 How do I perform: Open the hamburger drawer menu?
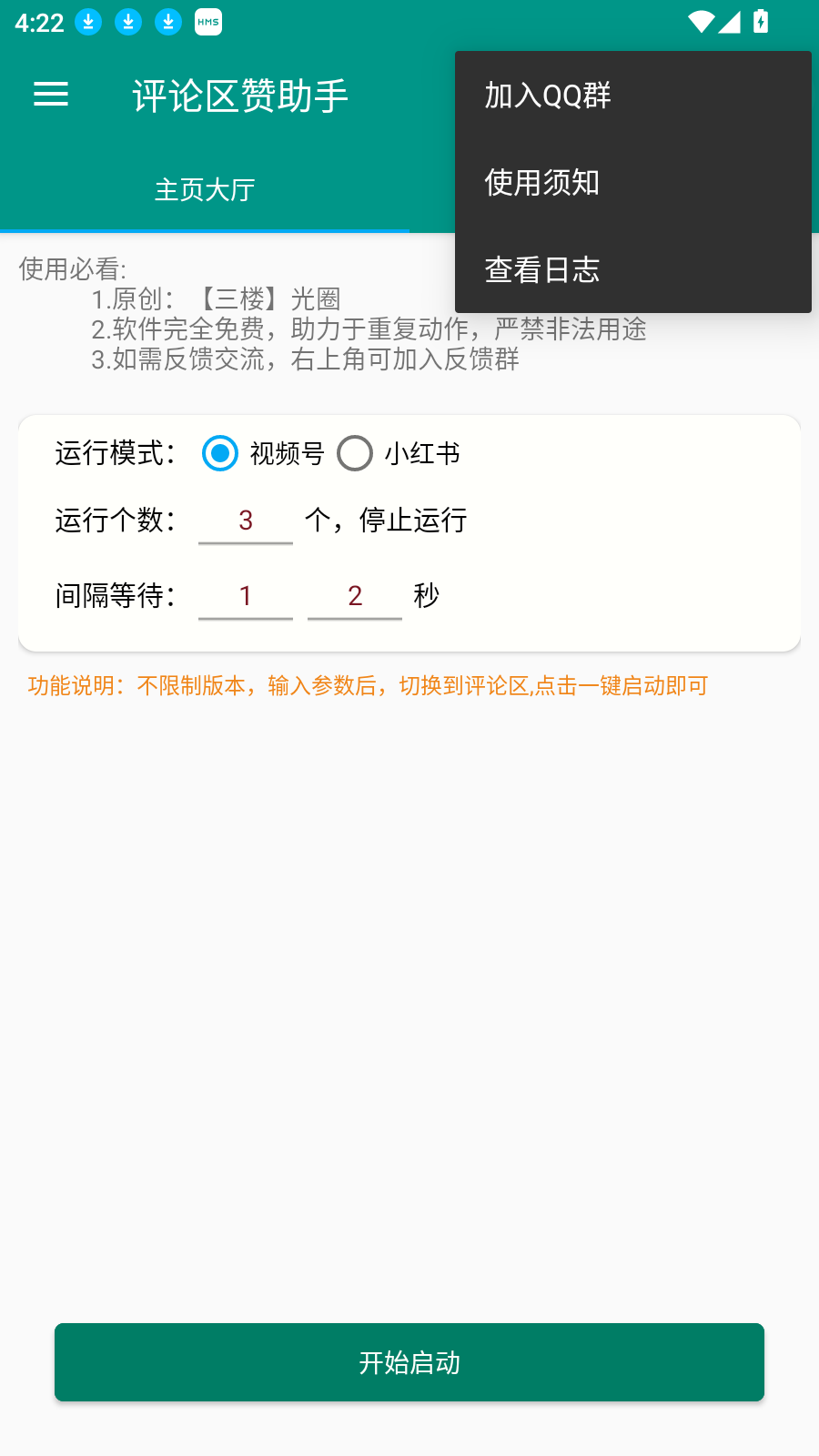point(51,94)
